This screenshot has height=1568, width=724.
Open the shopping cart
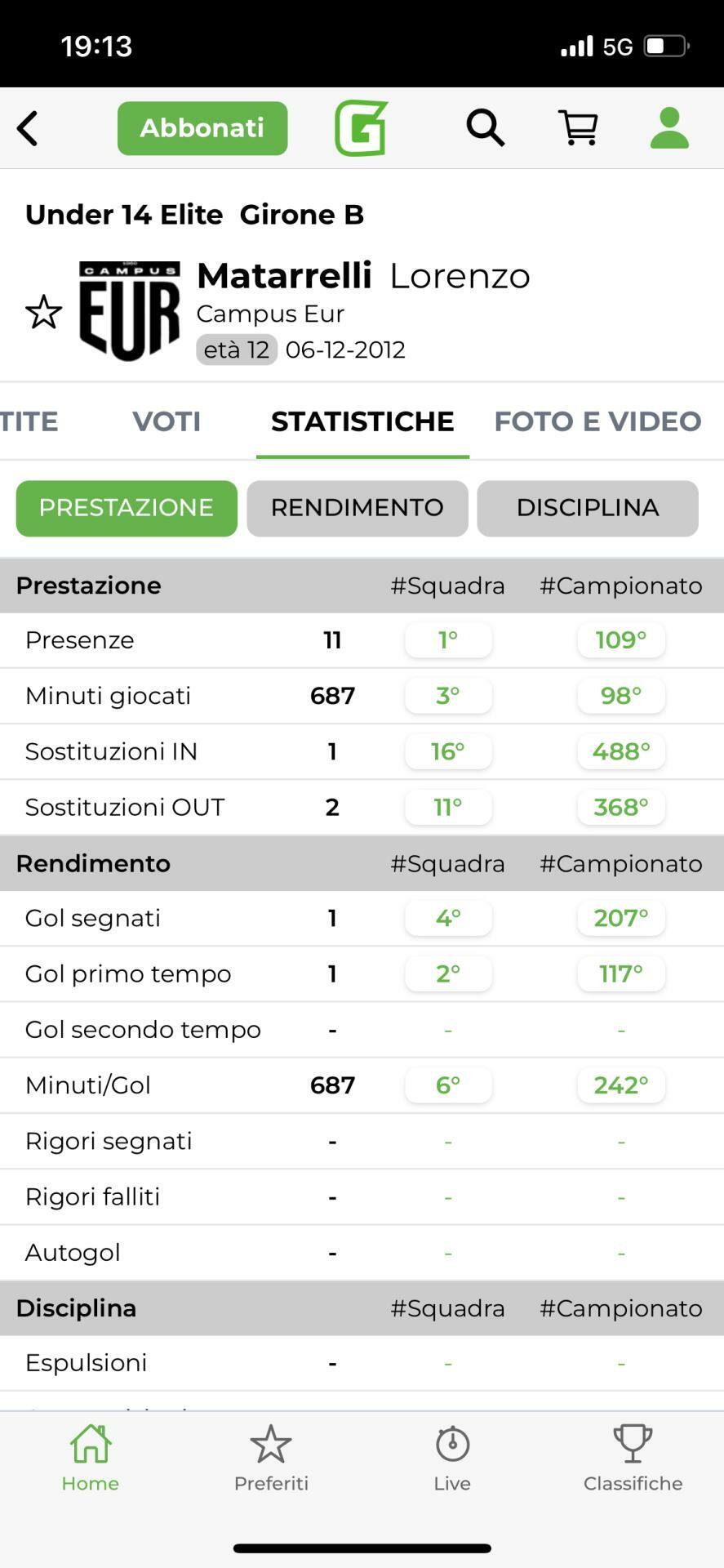point(578,128)
